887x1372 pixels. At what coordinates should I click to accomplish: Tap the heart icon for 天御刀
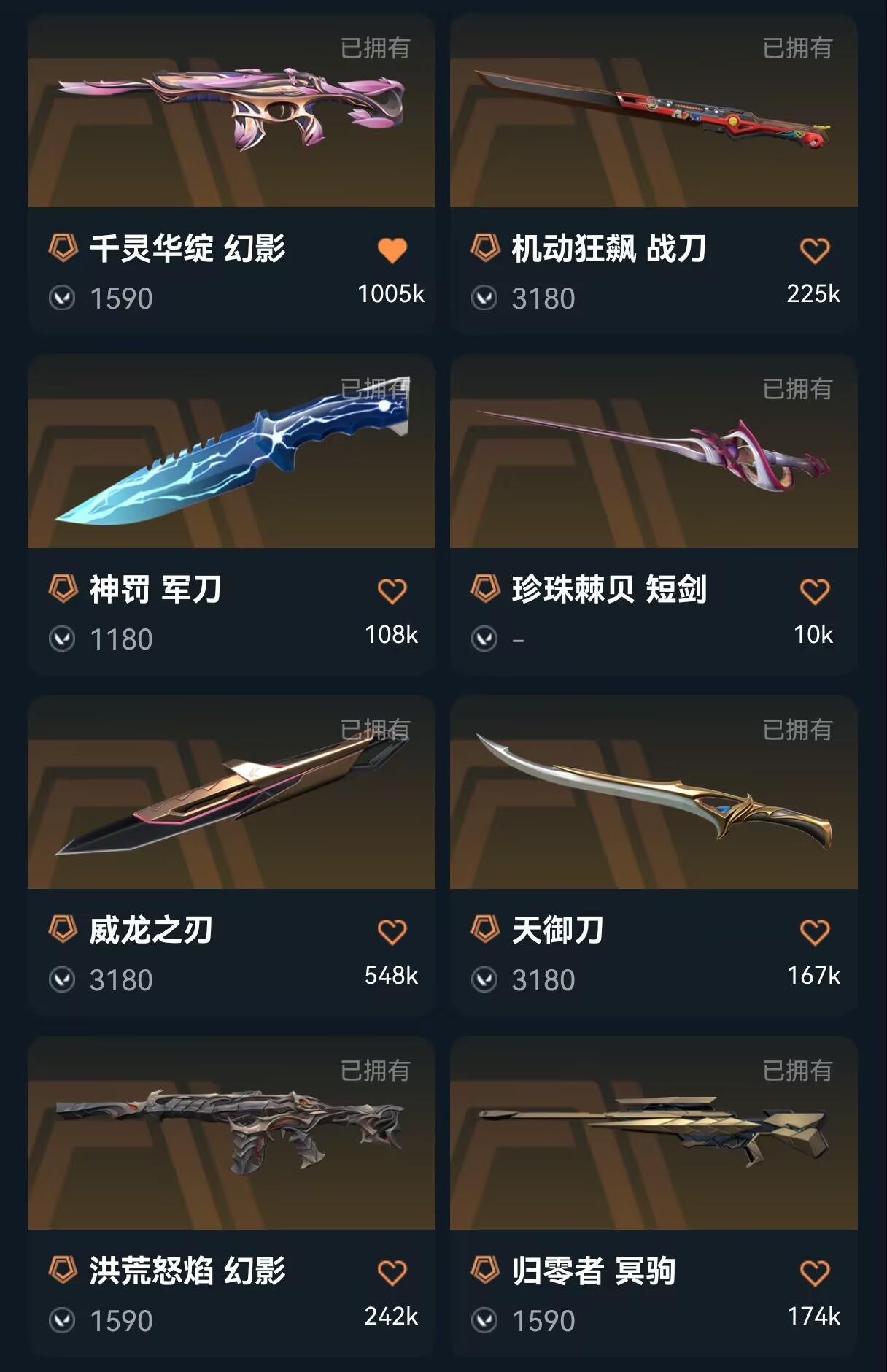tap(814, 932)
